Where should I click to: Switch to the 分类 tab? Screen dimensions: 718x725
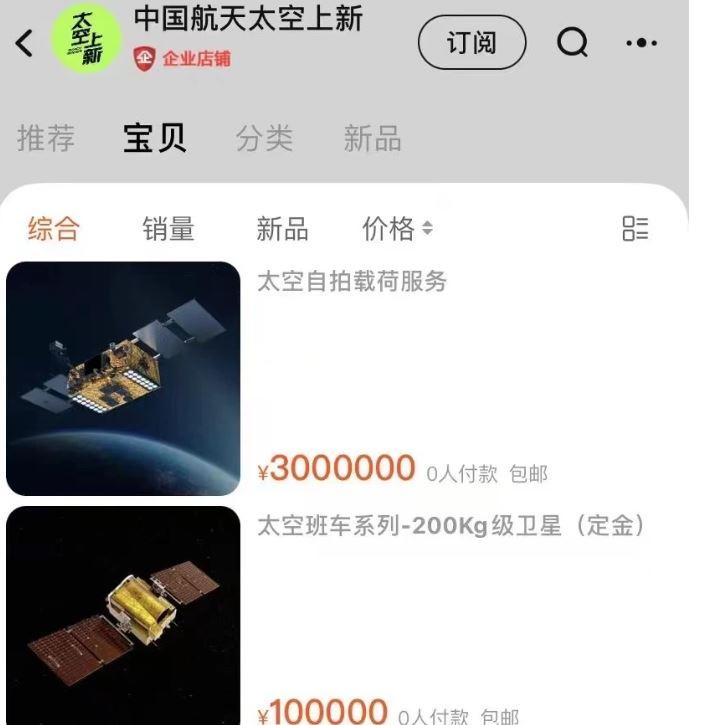(x=264, y=138)
